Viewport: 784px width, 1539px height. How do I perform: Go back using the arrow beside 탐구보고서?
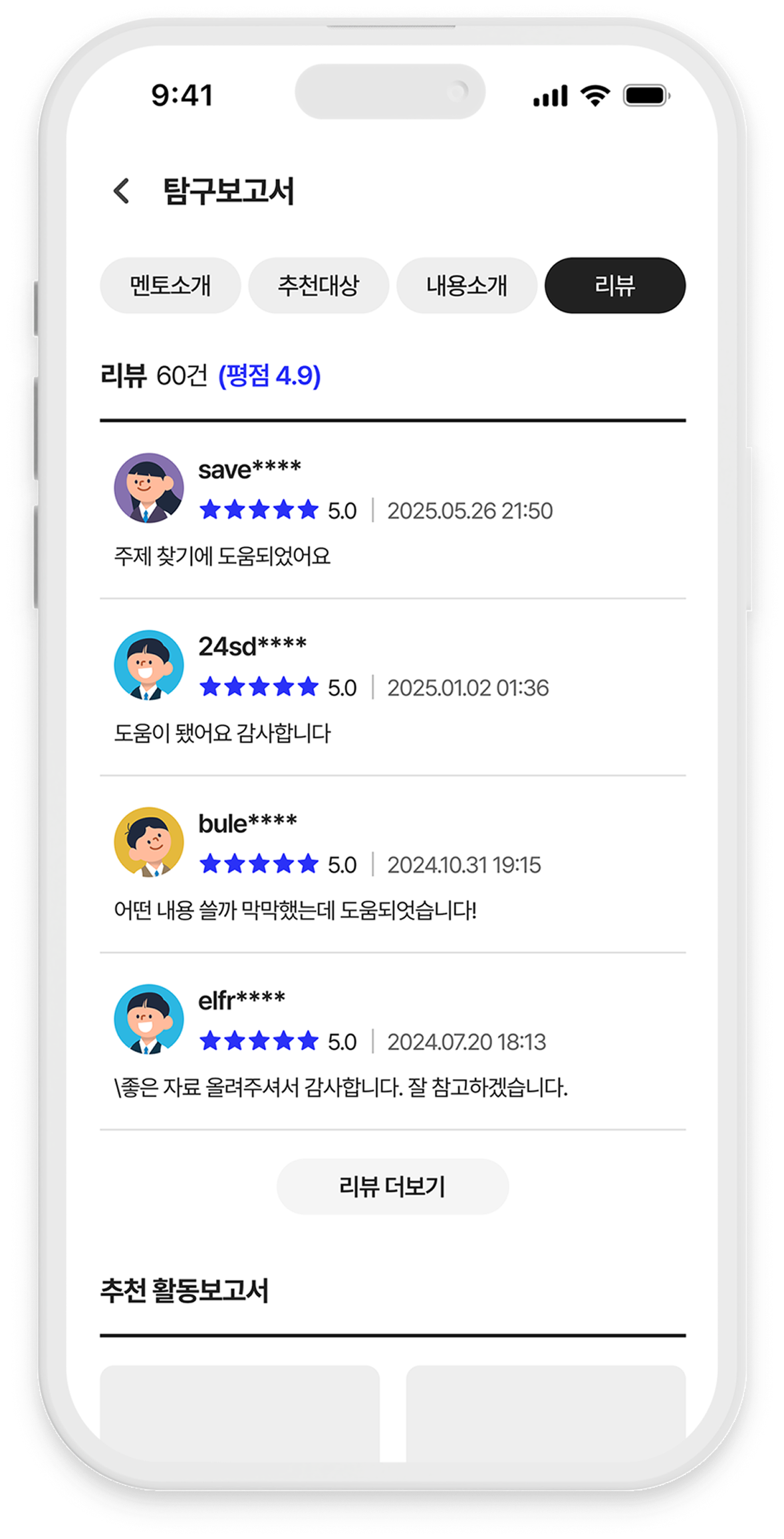(122, 191)
